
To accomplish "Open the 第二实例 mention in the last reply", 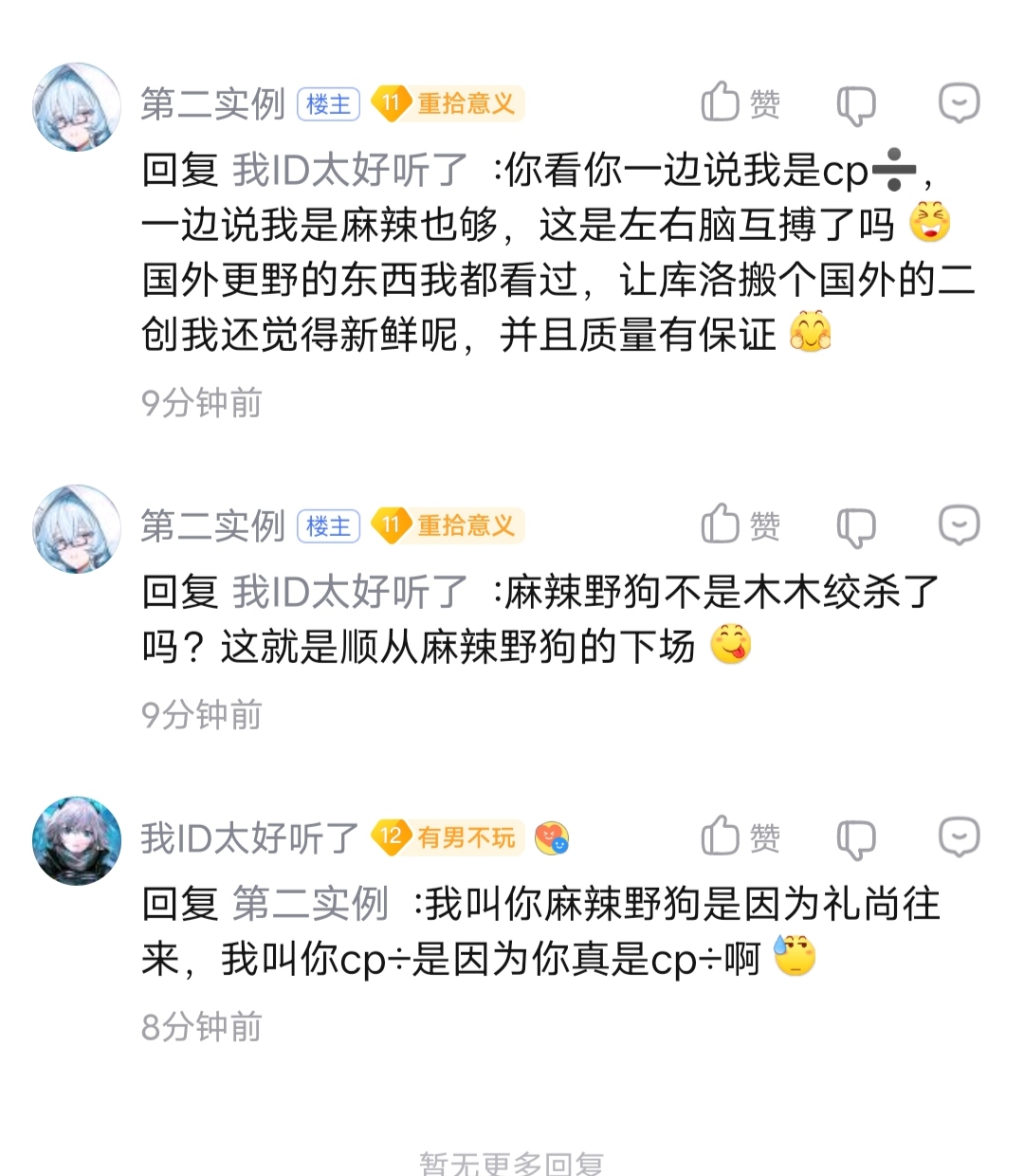I will tap(311, 903).
